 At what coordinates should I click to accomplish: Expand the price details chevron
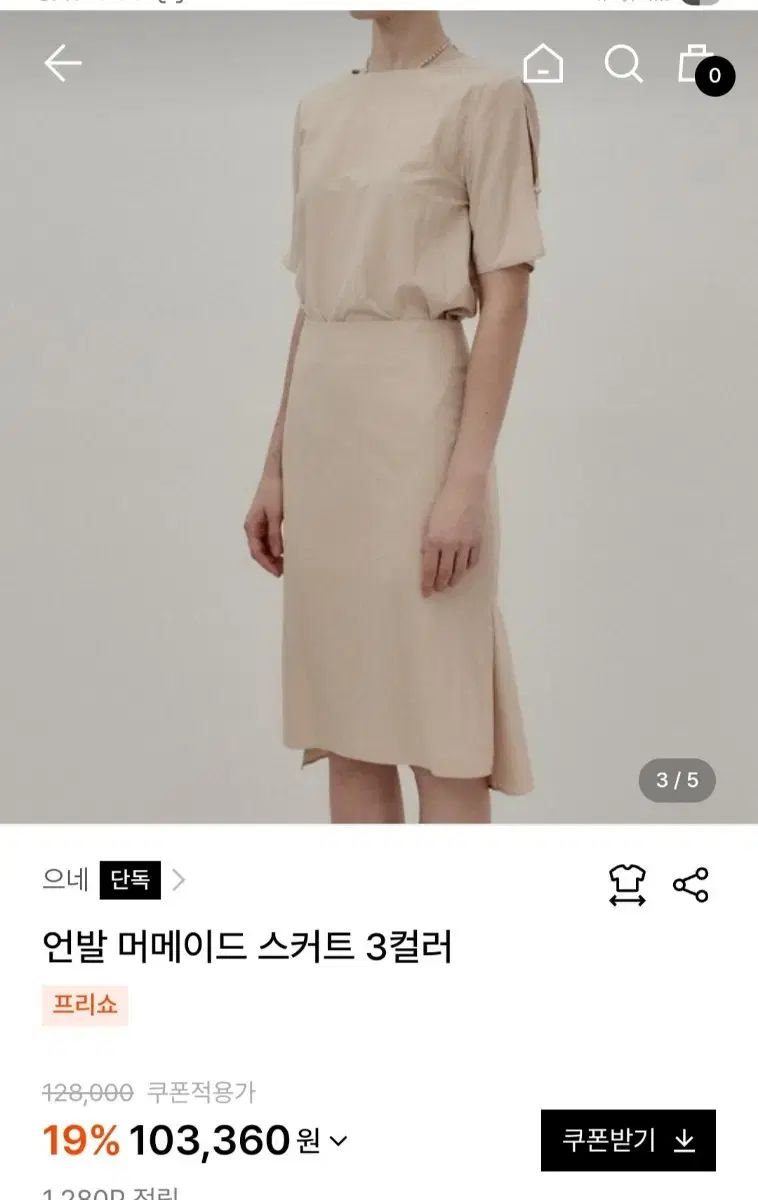point(338,1140)
